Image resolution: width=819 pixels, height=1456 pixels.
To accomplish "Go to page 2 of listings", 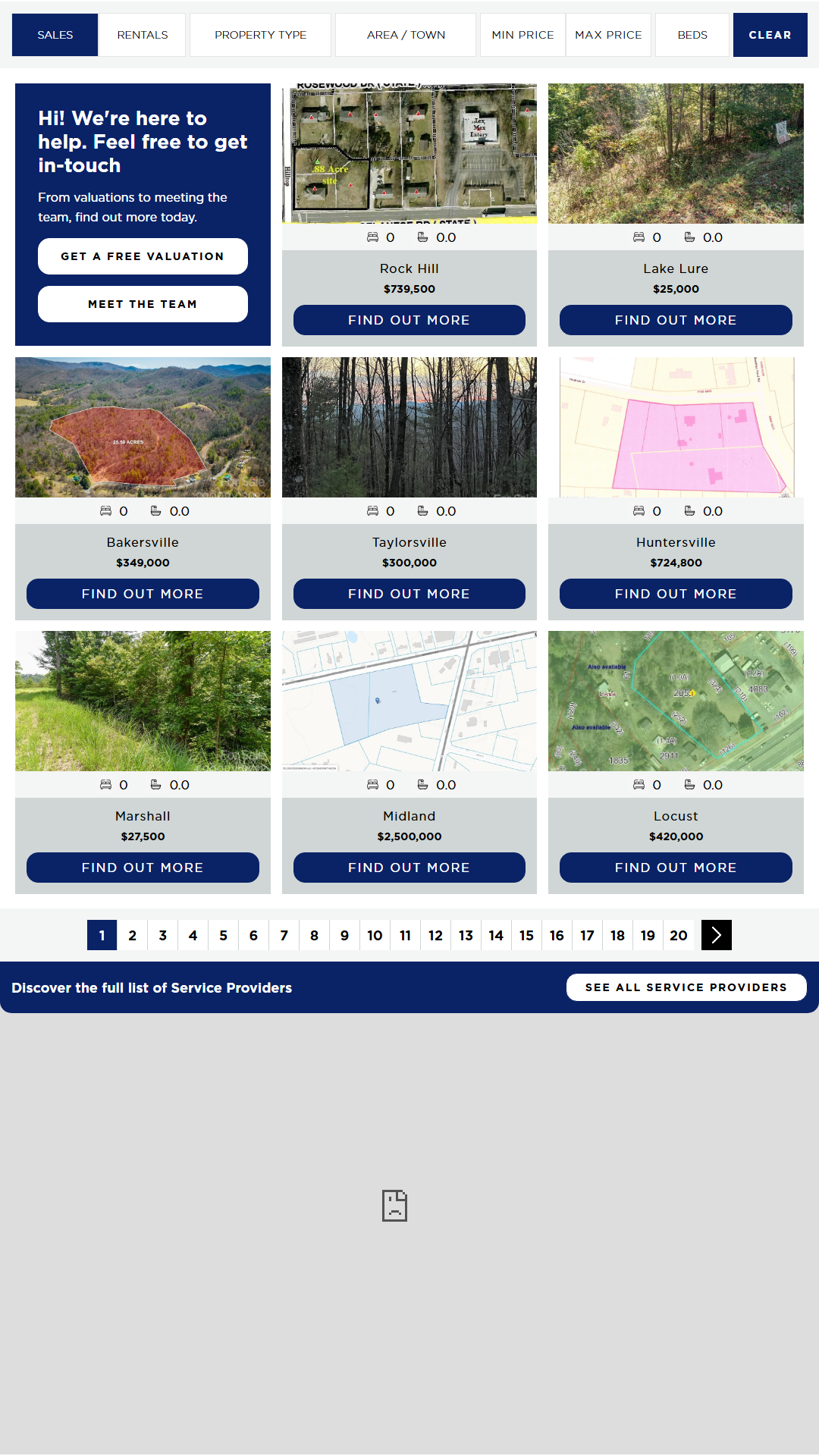I will point(133,935).
